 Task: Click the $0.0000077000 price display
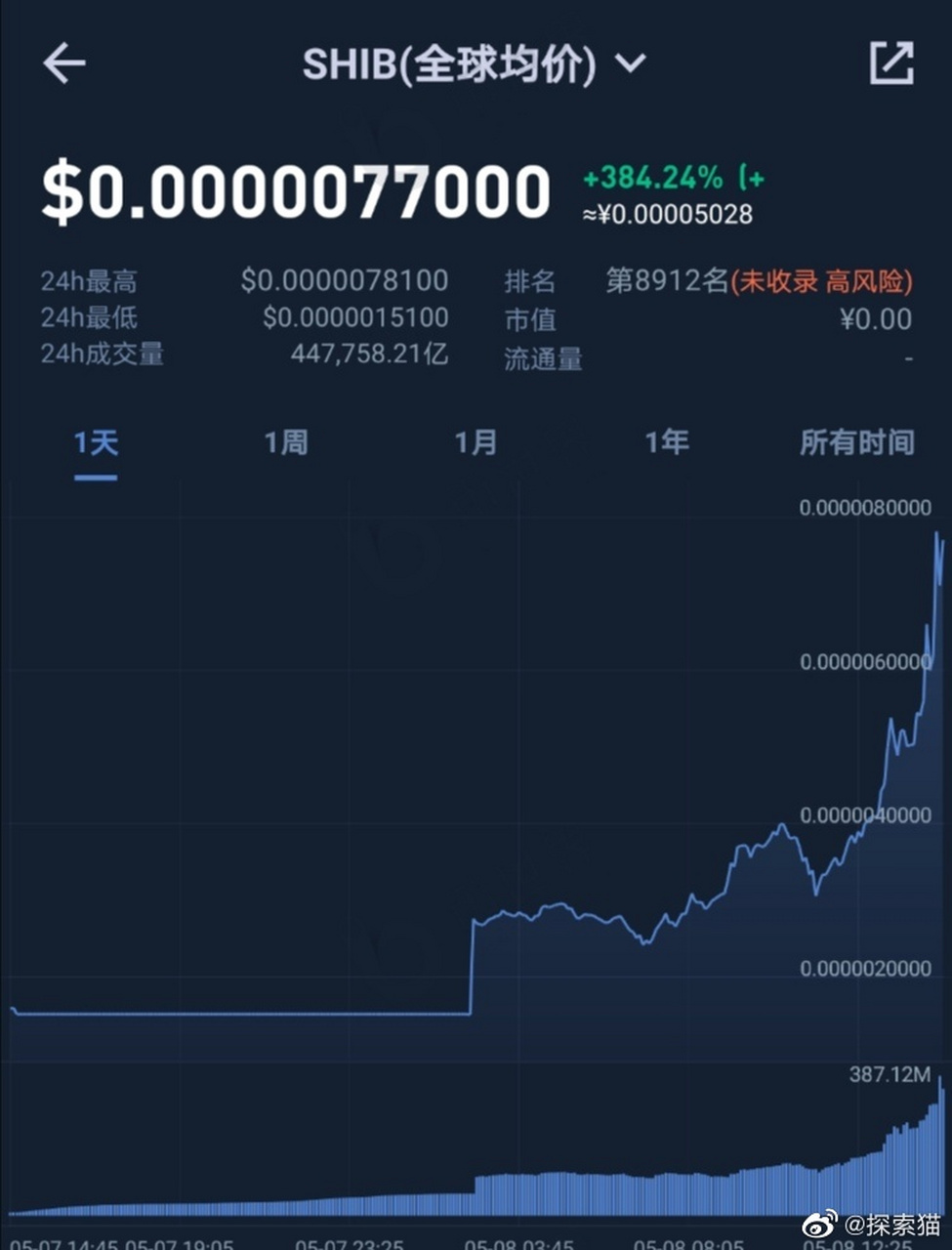(x=293, y=192)
